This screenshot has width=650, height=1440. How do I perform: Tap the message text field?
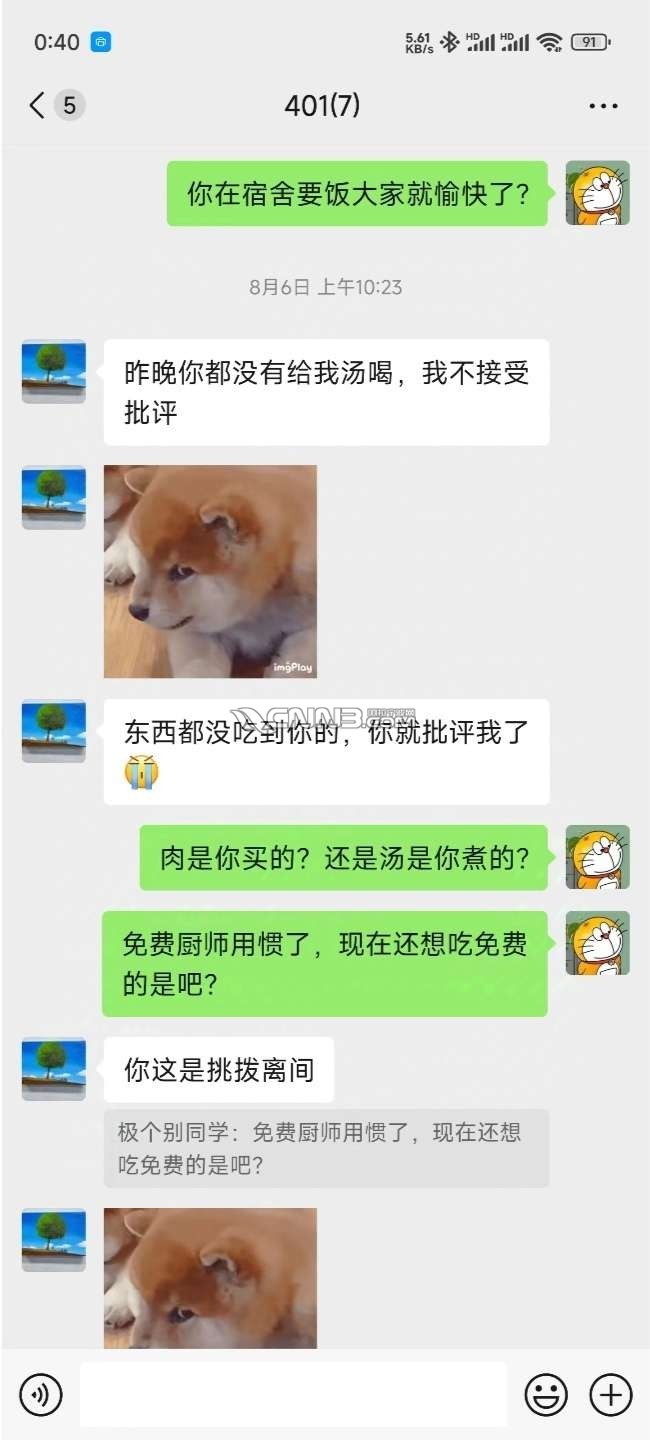coord(293,1394)
